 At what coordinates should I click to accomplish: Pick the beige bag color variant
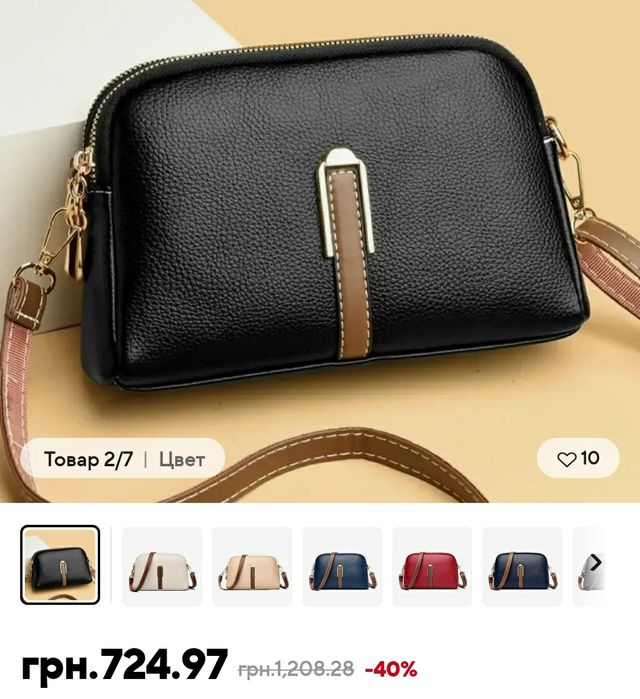click(252, 566)
